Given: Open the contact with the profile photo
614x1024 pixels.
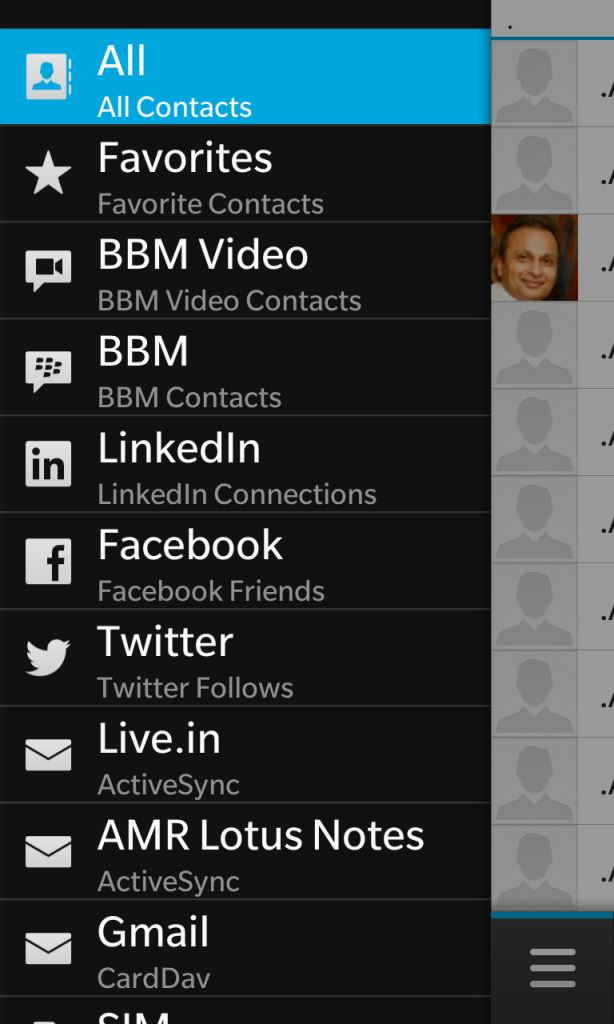Looking at the screenshot, I should pyautogui.click(x=534, y=258).
